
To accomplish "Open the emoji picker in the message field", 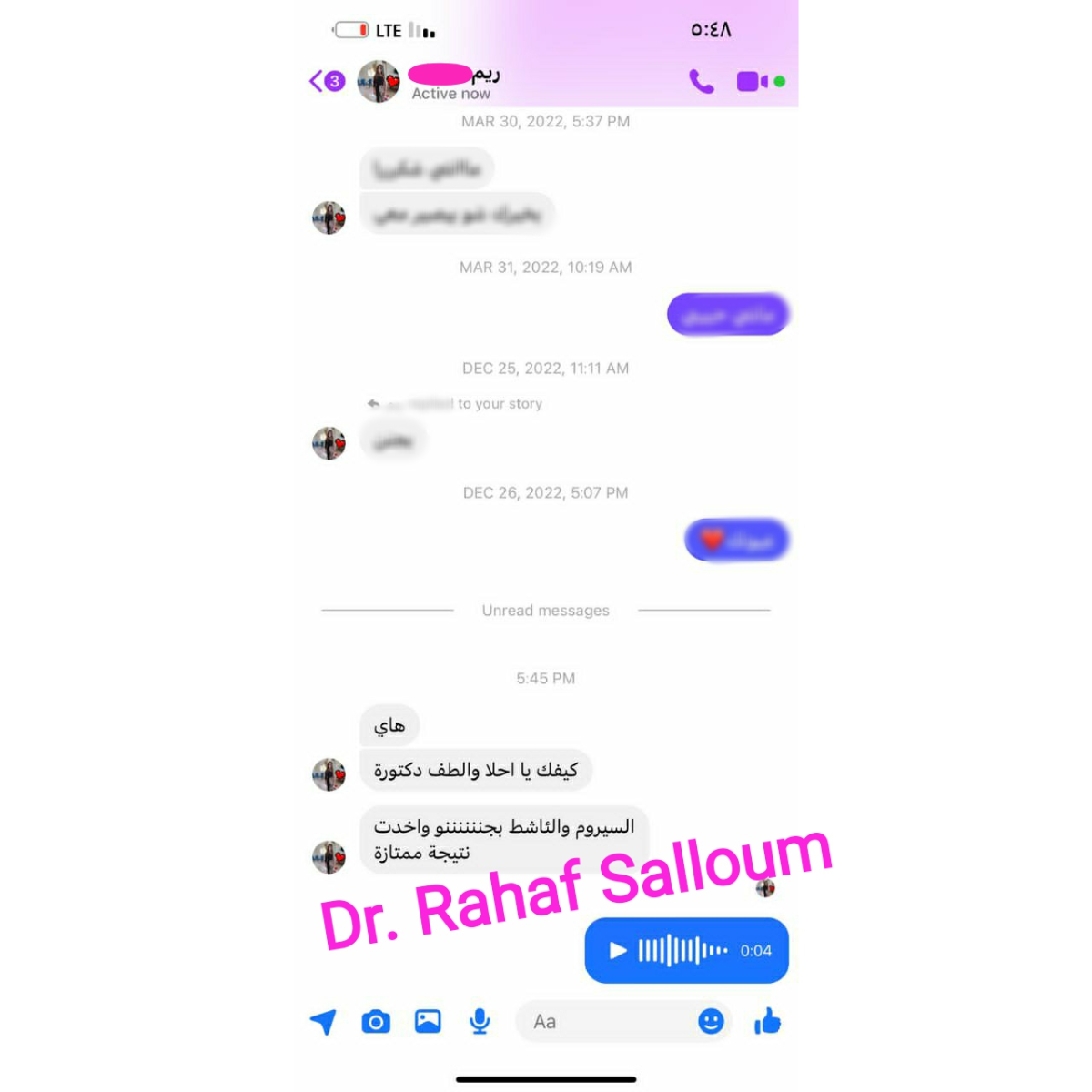I will pos(711,1022).
